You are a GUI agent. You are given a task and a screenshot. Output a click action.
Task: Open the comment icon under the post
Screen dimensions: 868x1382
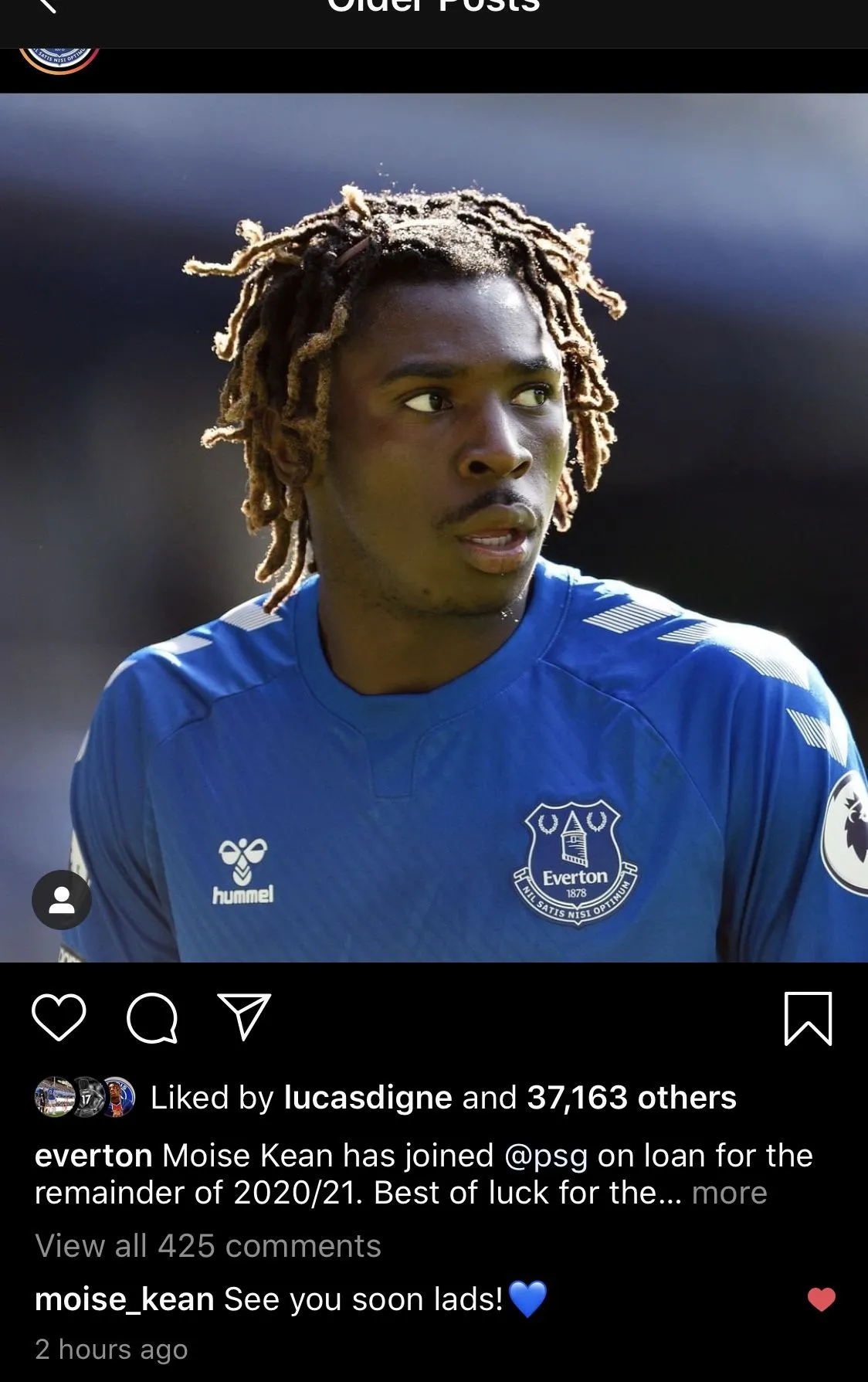[152, 1018]
